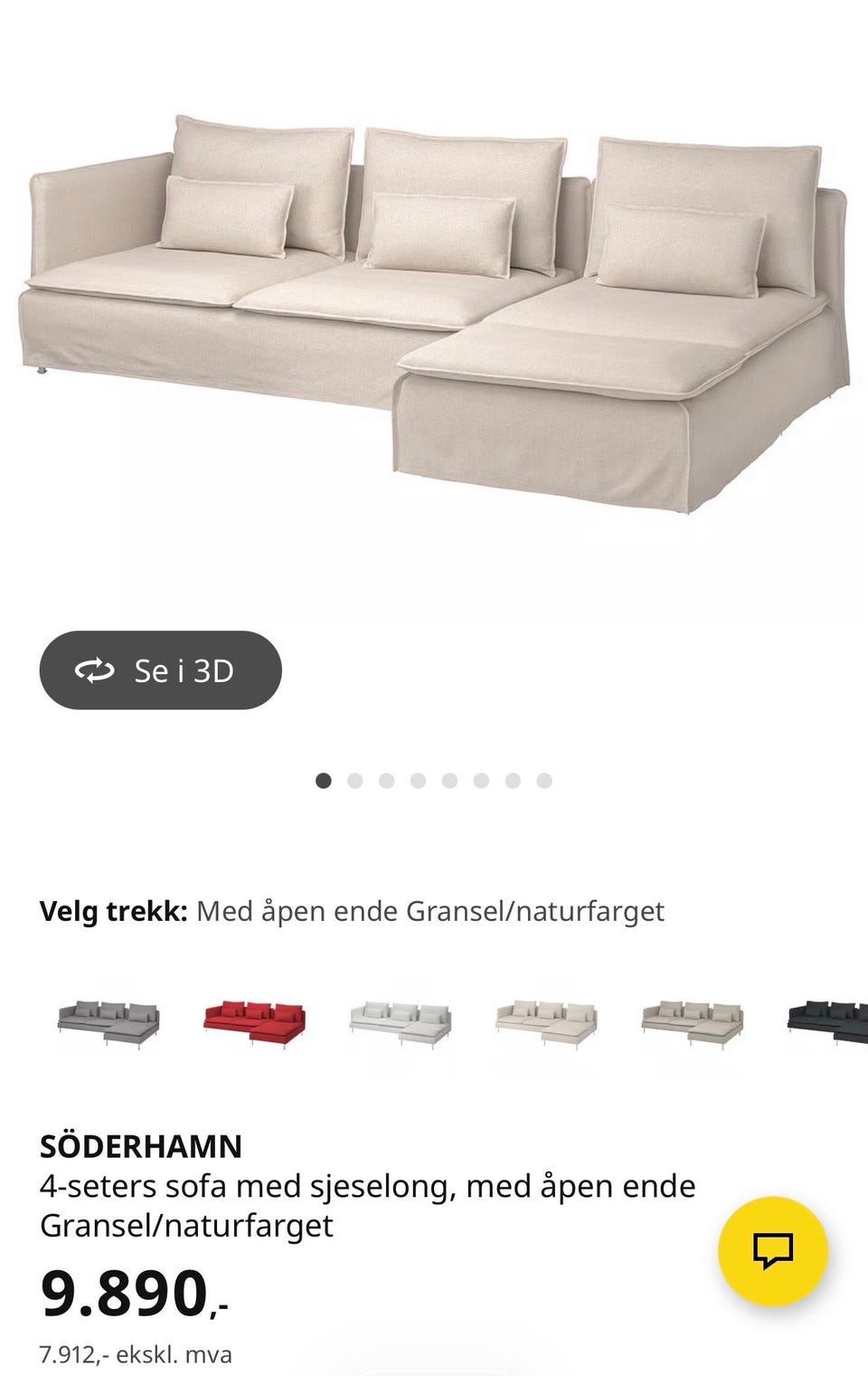
Task: Select the first carousel dot
Action: click(324, 778)
